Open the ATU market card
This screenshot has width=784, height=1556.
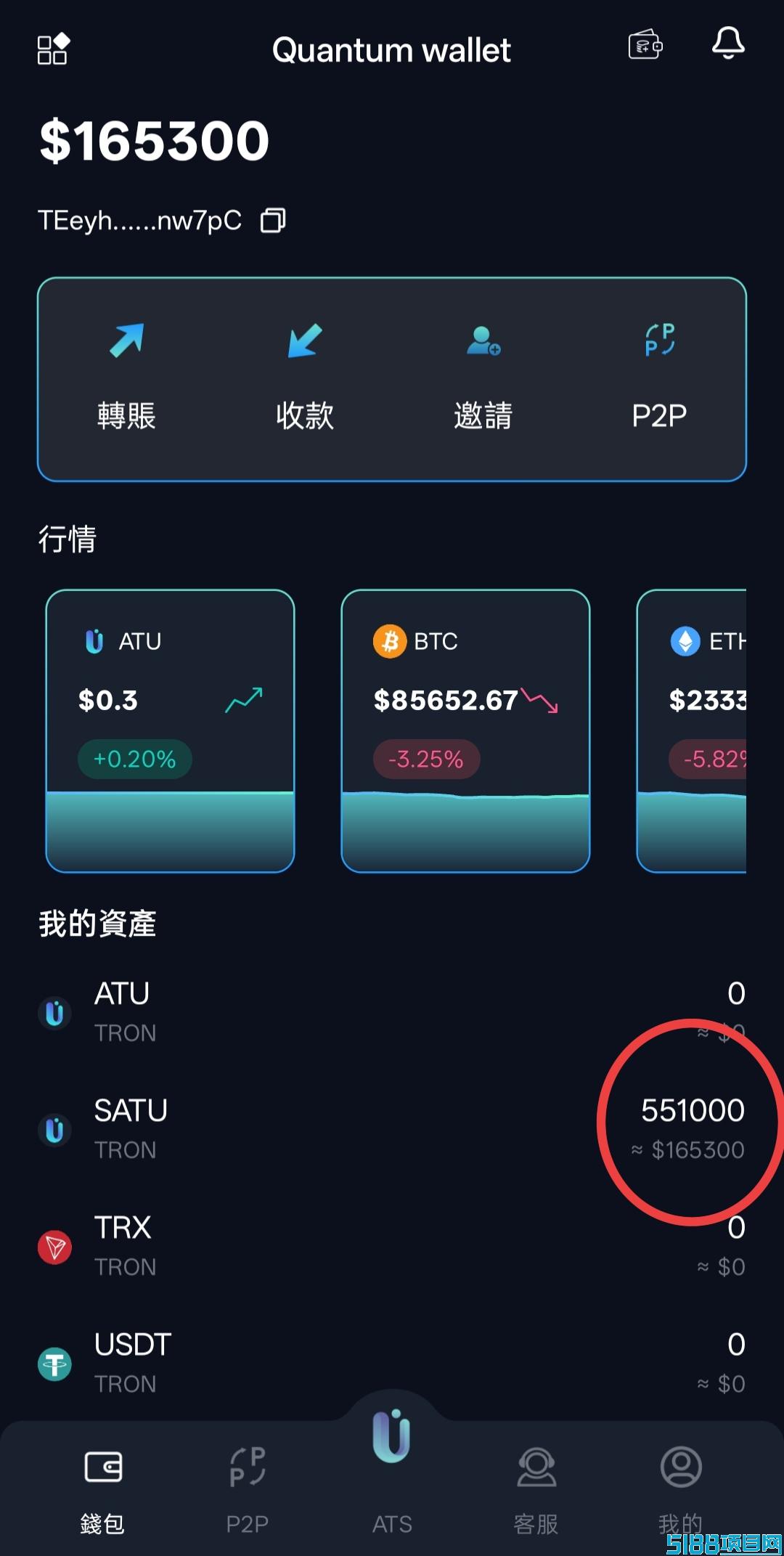click(170, 730)
